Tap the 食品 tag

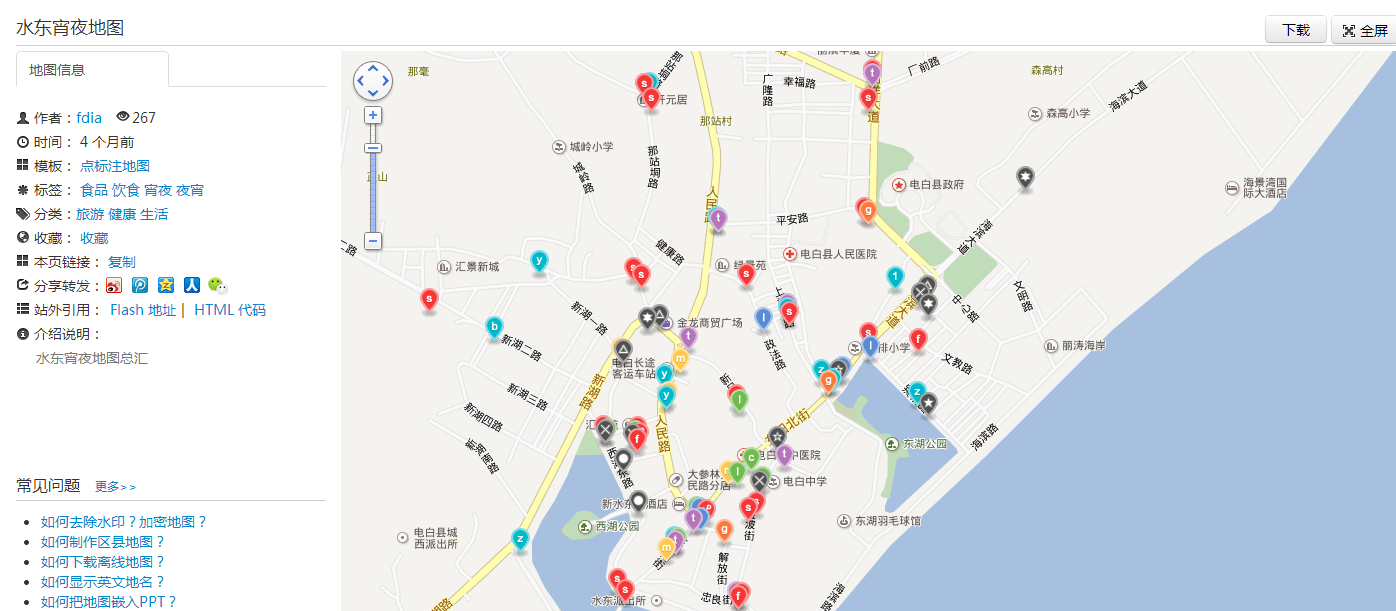point(94,190)
